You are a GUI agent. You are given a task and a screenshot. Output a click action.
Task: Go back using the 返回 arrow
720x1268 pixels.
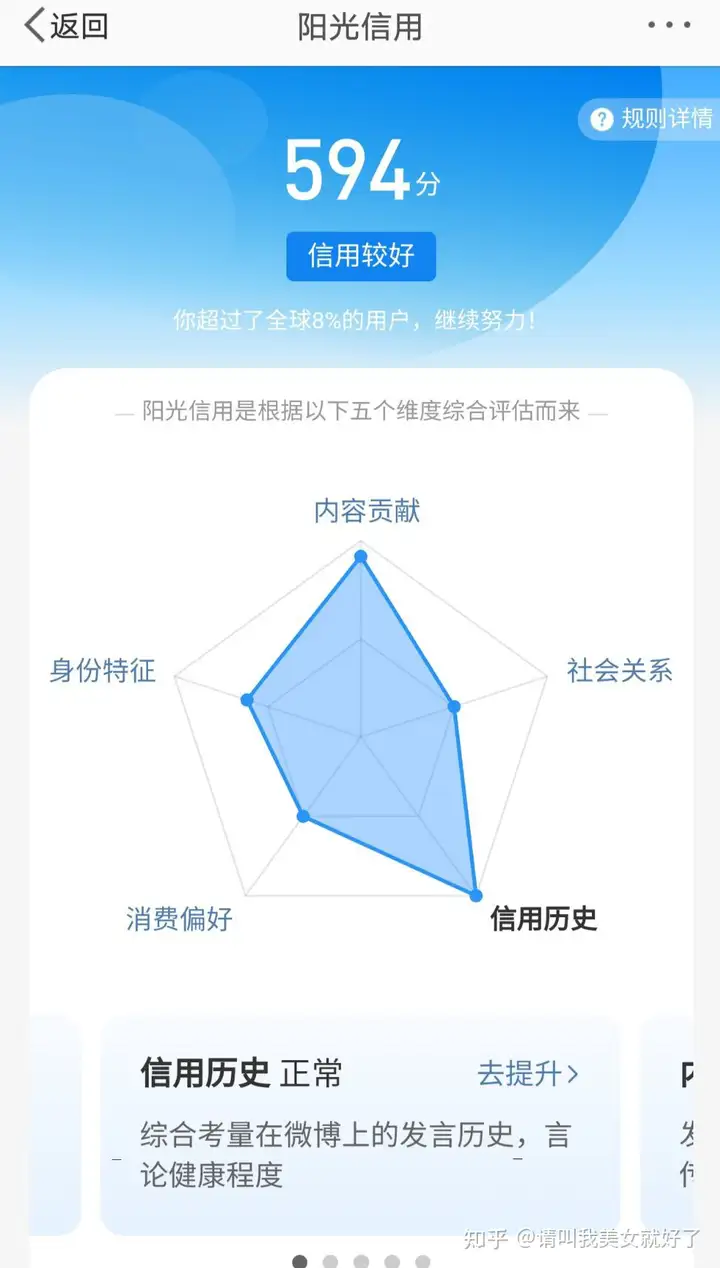(x=65, y=27)
